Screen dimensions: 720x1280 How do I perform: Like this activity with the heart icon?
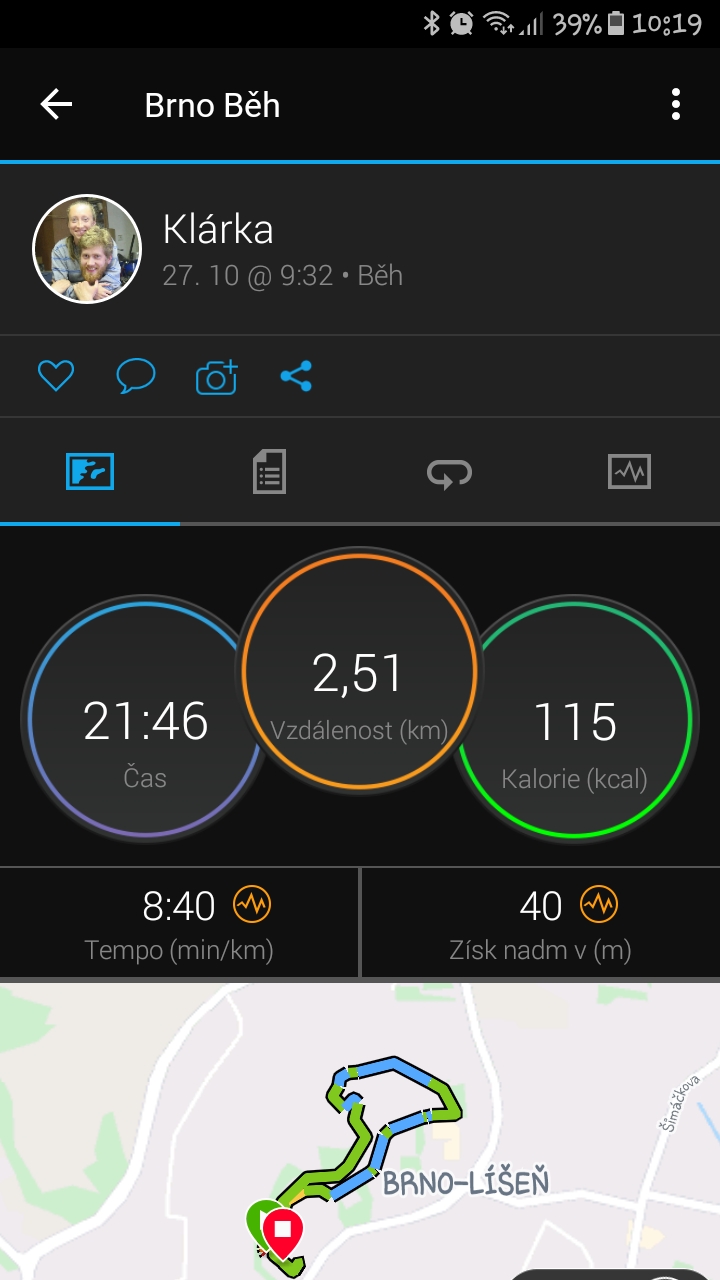56,376
